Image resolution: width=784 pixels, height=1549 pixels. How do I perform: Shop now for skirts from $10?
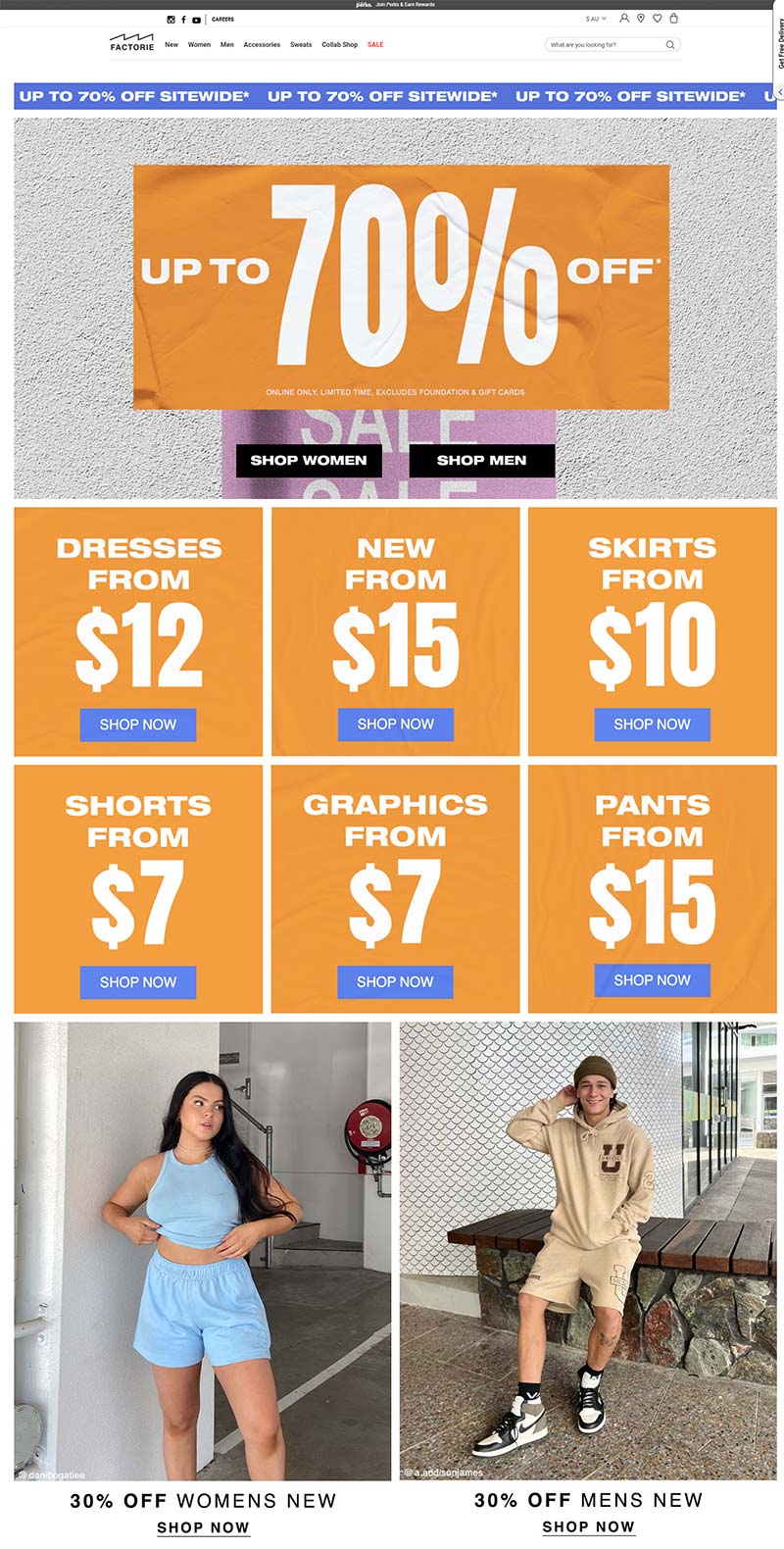(x=653, y=725)
